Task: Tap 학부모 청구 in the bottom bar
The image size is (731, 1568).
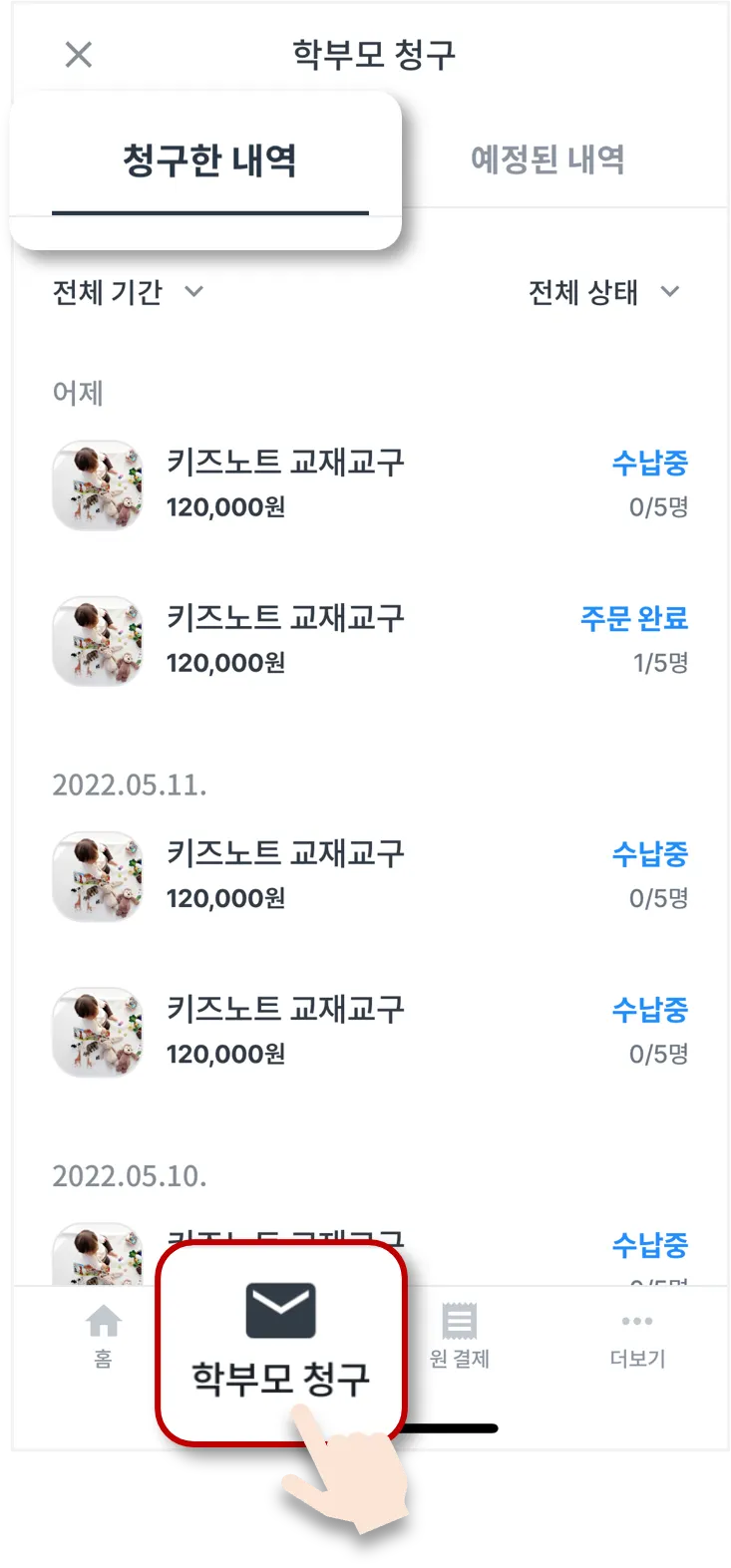Action: [280, 1341]
